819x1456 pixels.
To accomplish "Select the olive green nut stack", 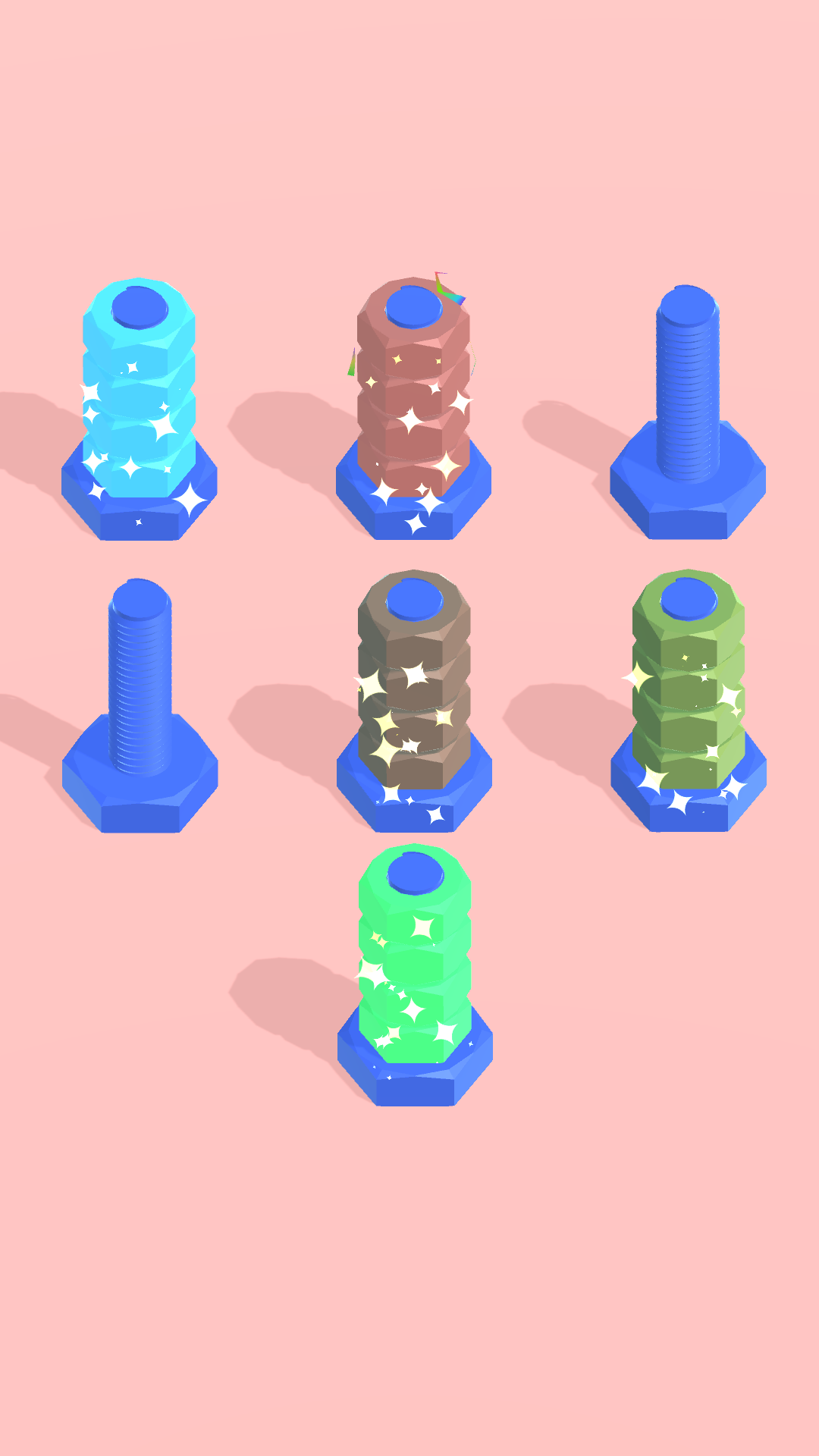I will tap(688, 682).
